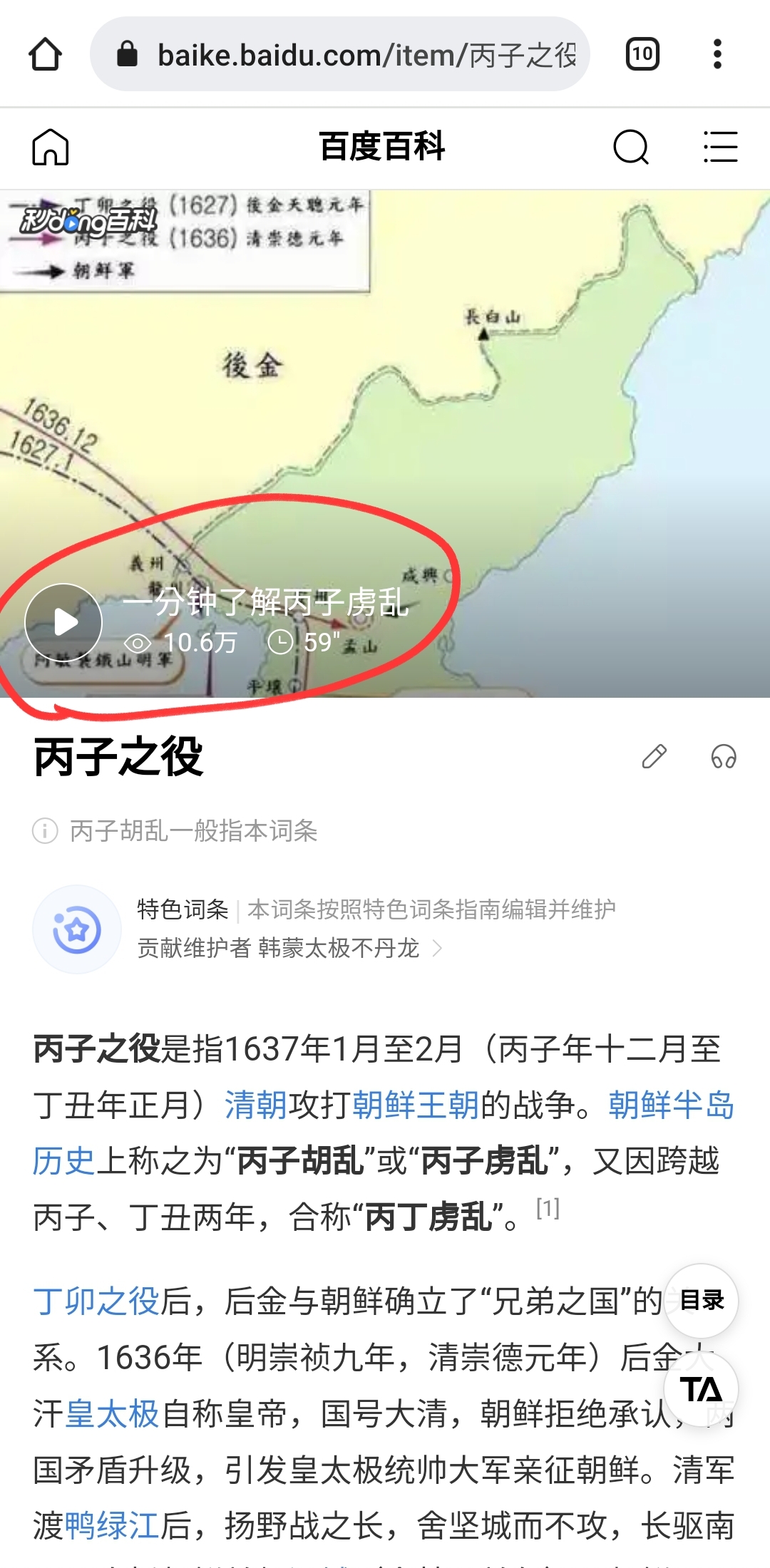Viewport: 770px width, 1568px height.
Task: Open the 清朝 link
Action: (256, 1105)
